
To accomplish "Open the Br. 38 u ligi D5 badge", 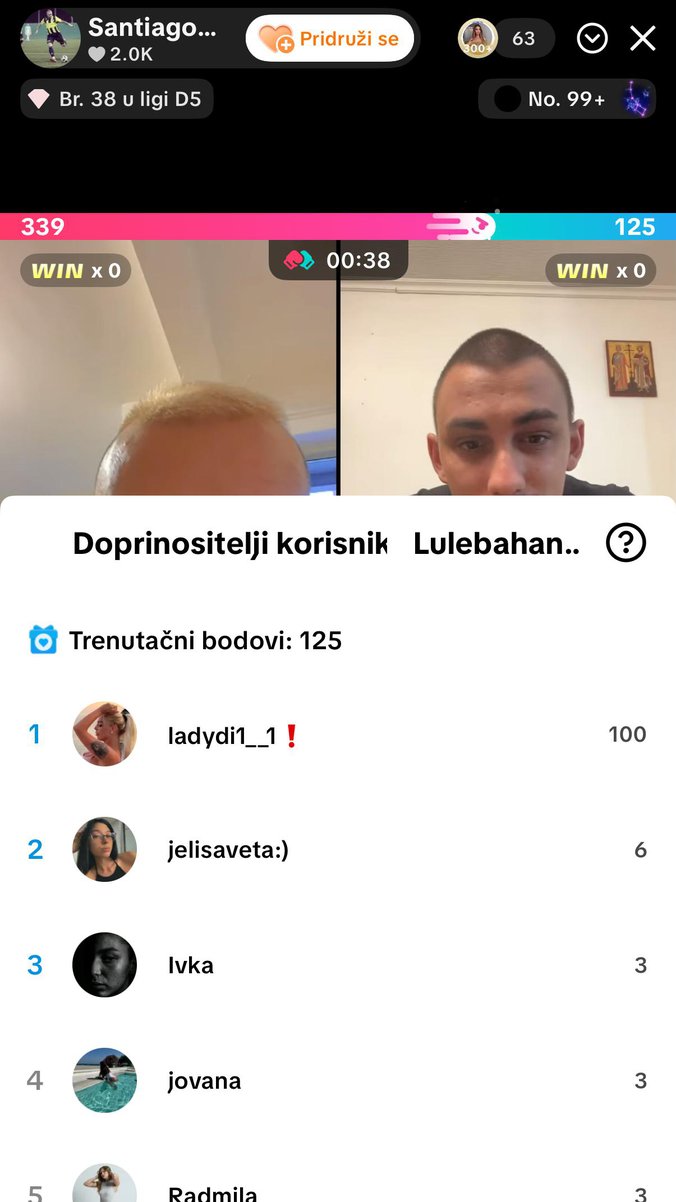I will 117,100.
